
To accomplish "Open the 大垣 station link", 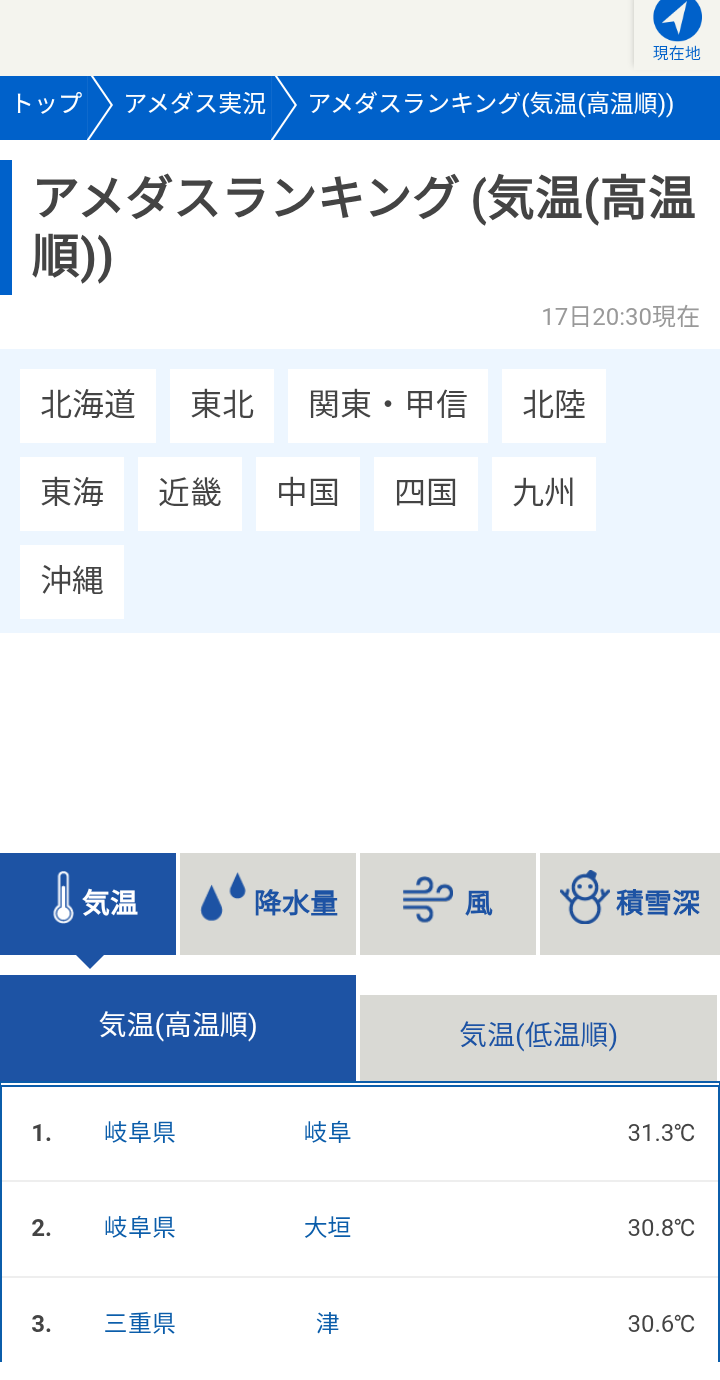I will [x=328, y=1228].
